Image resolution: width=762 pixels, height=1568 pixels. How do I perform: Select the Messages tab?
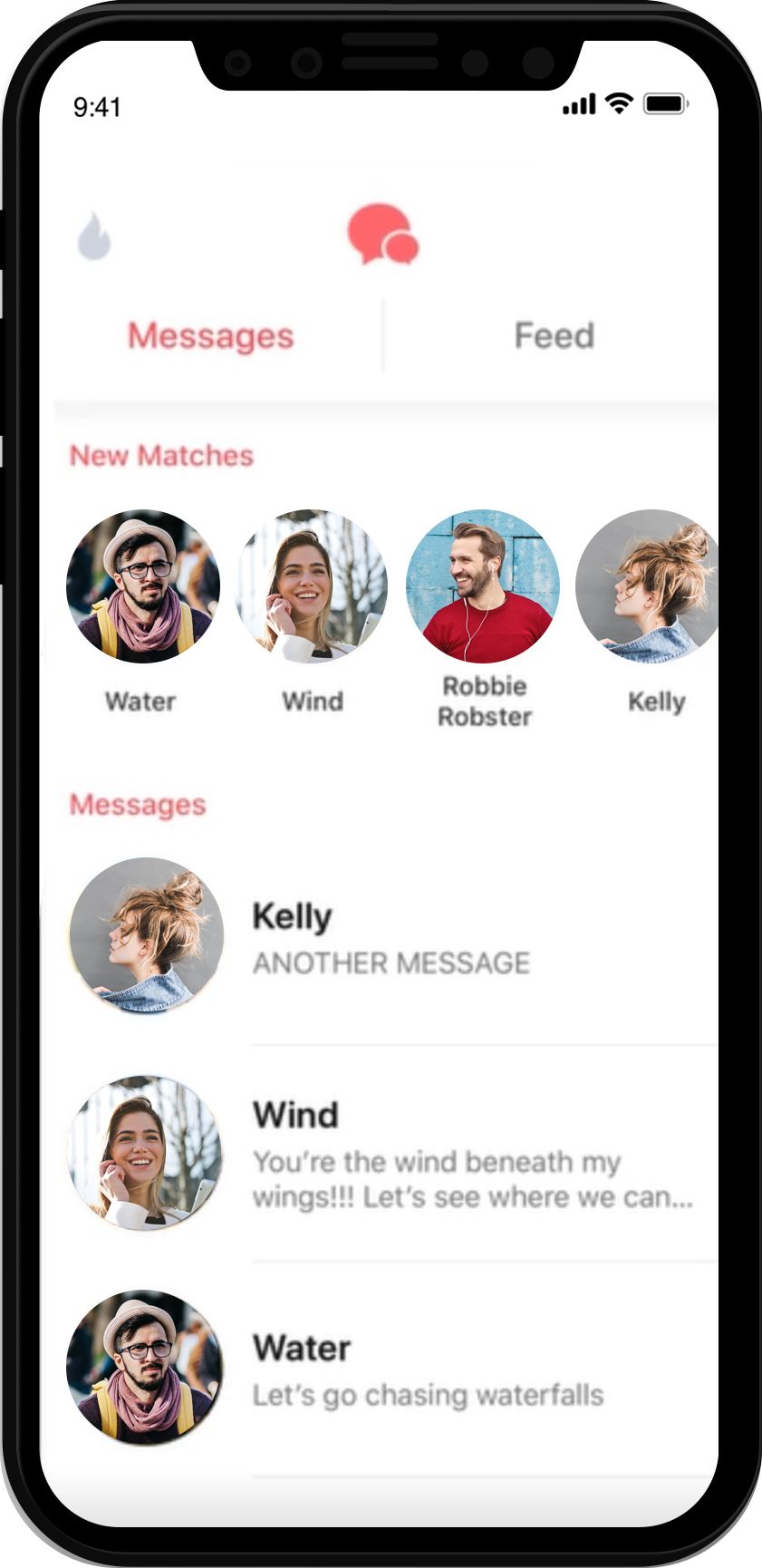210,336
